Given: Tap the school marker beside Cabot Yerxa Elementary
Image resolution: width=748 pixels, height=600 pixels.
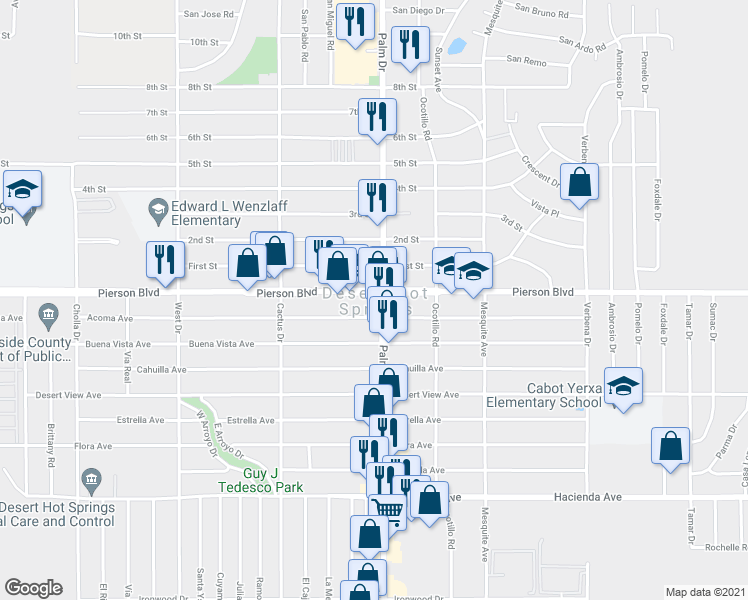Looking at the screenshot, I should coord(623,387).
